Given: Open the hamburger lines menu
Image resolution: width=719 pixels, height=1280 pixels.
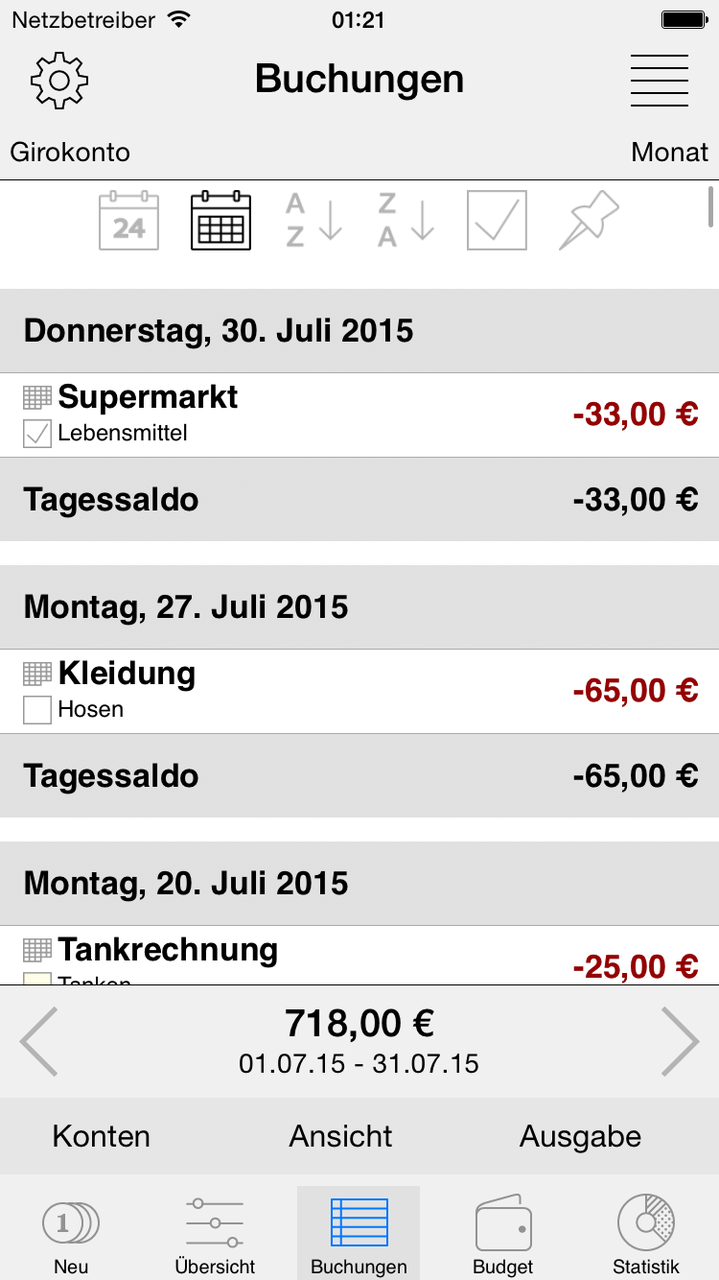Looking at the screenshot, I should click(x=659, y=80).
